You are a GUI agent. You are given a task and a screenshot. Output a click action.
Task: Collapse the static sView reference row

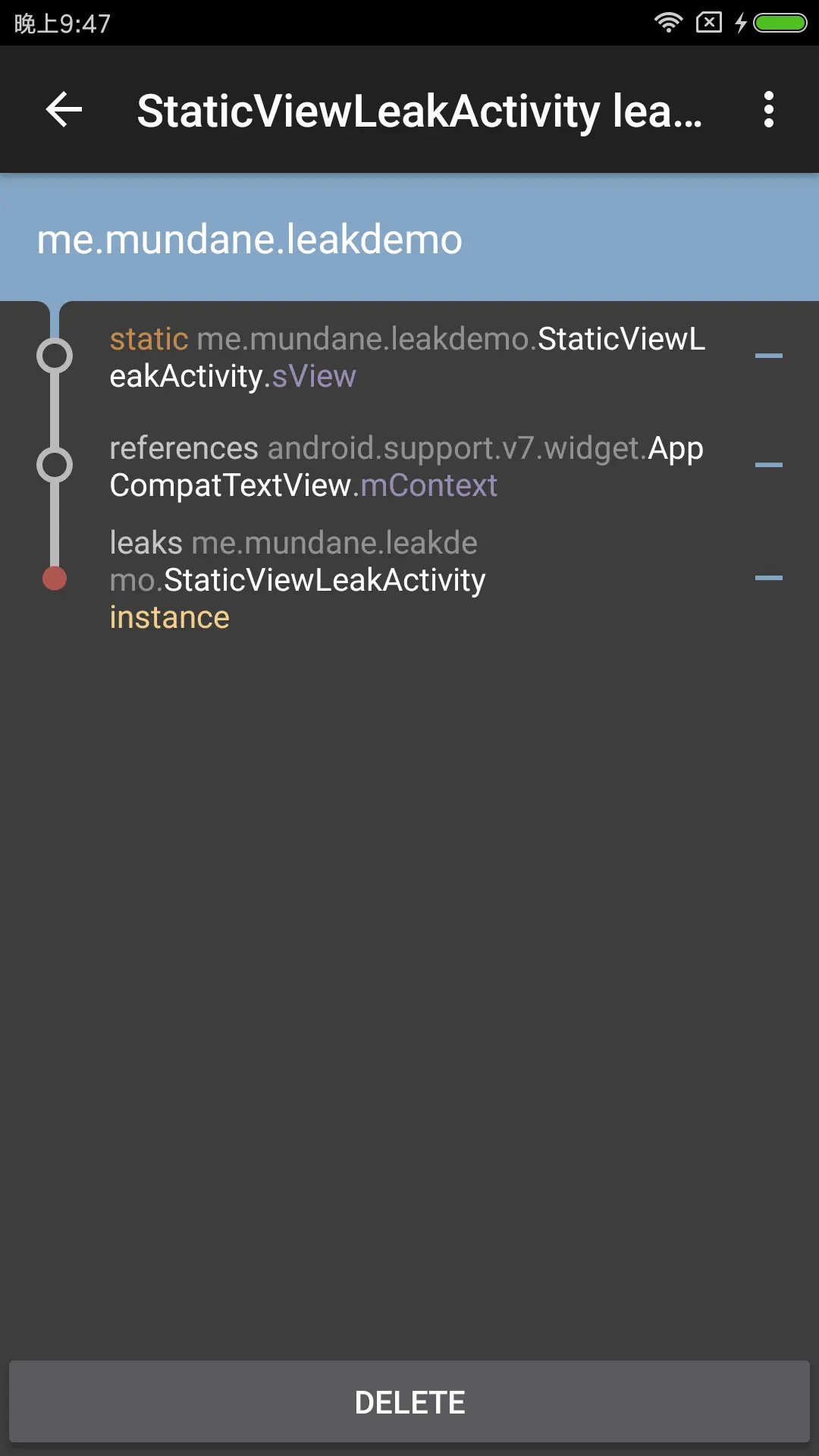click(x=768, y=356)
